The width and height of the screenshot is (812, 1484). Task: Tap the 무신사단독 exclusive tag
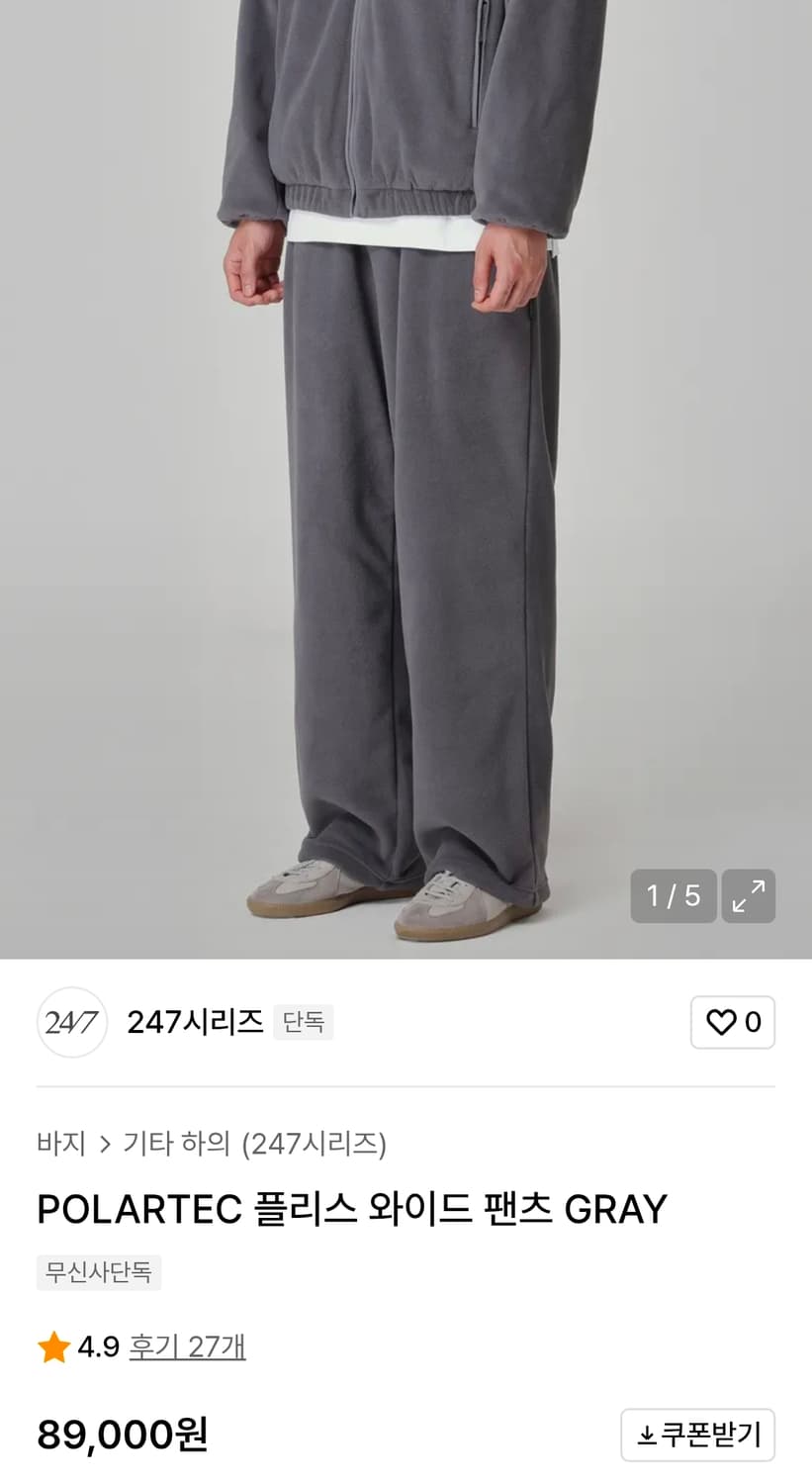[98, 1272]
